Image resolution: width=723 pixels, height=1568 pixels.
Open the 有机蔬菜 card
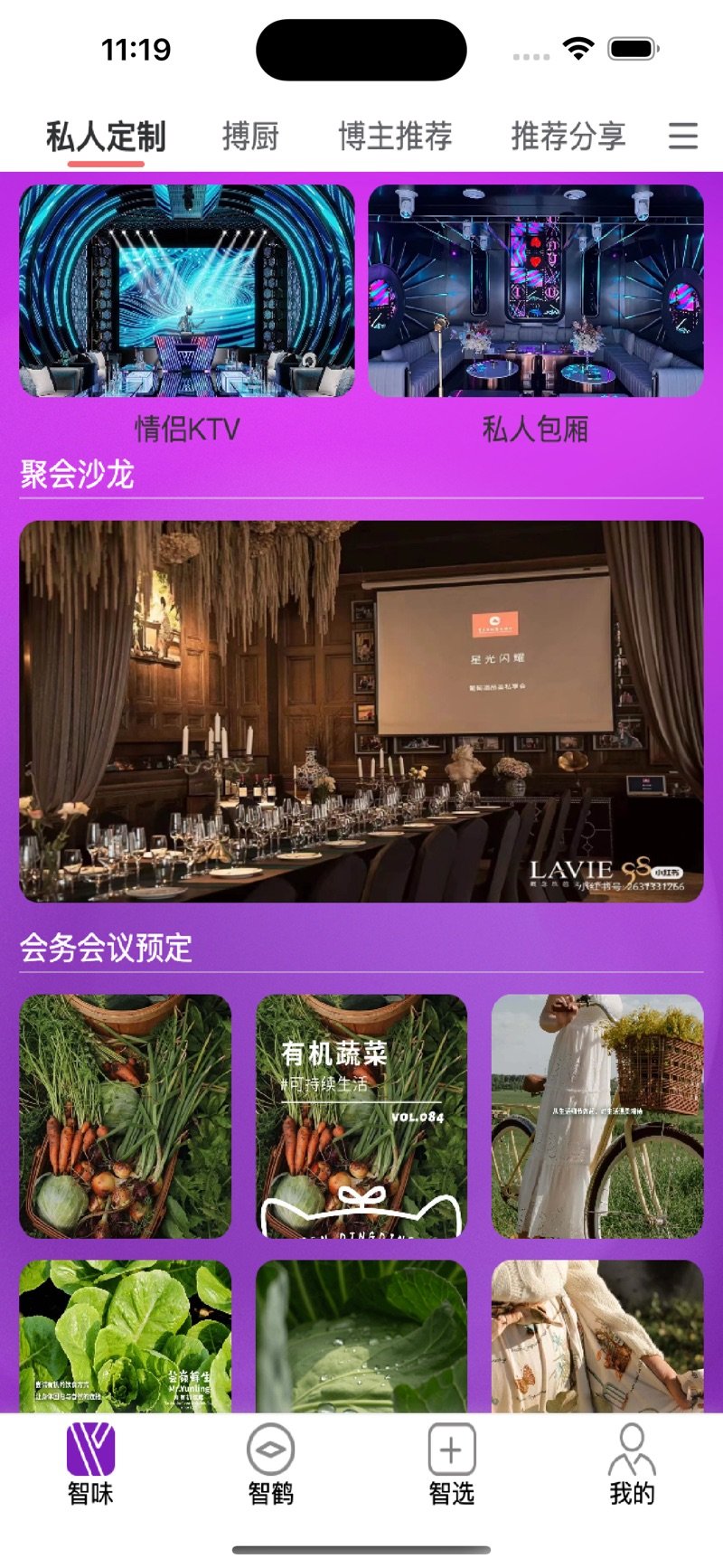point(361,1116)
